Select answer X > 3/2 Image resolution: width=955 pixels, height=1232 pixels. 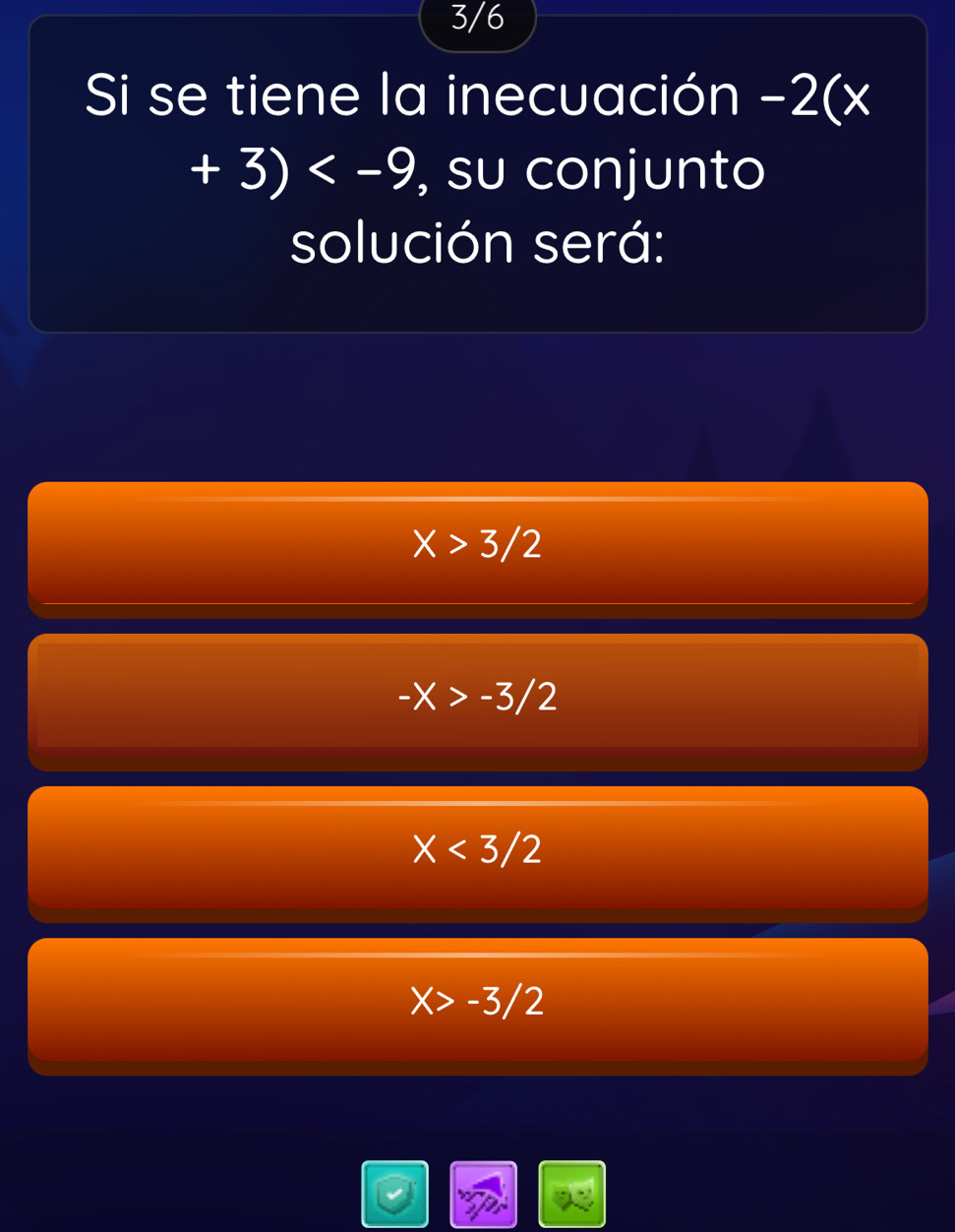click(x=477, y=543)
